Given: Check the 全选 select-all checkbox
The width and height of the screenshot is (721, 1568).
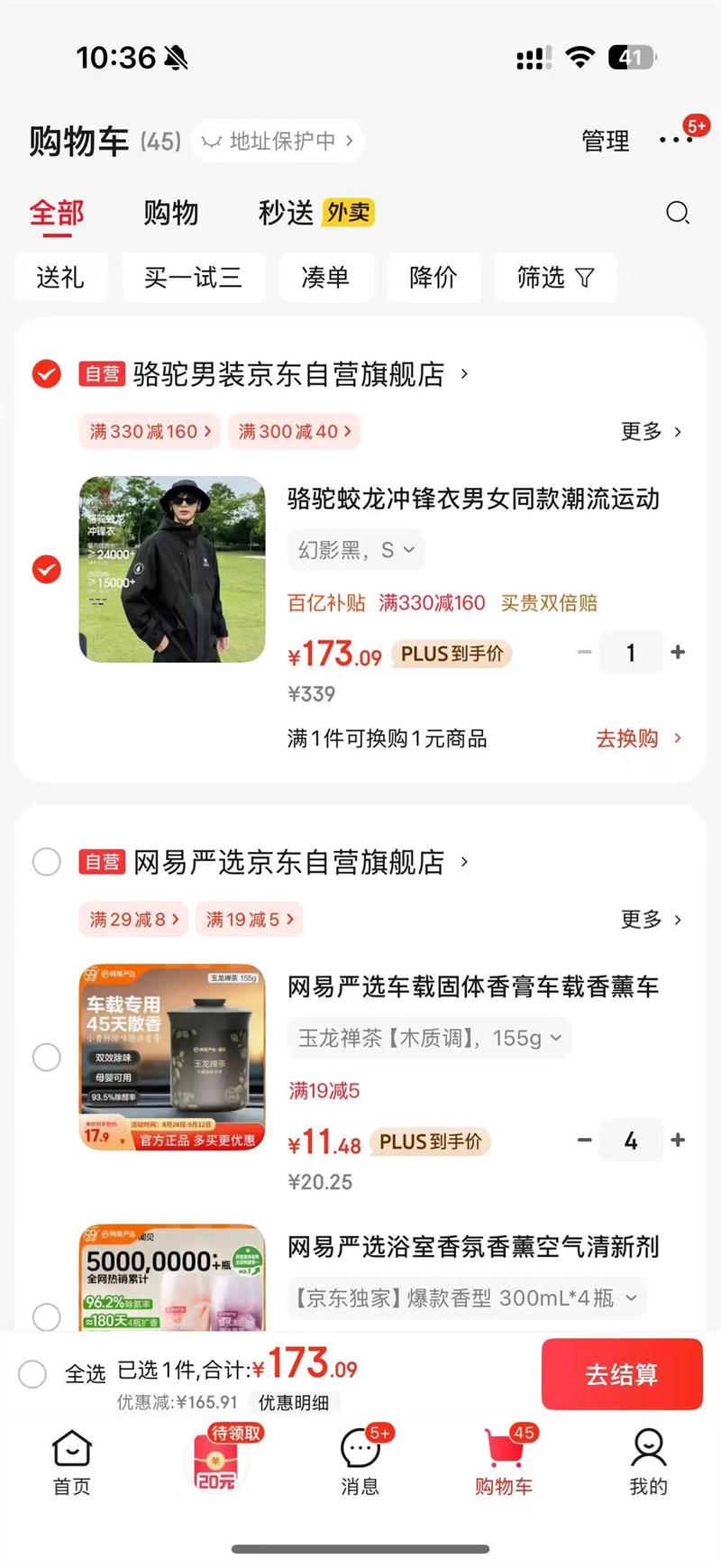Looking at the screenshot, I should [x=33, y=1374].
